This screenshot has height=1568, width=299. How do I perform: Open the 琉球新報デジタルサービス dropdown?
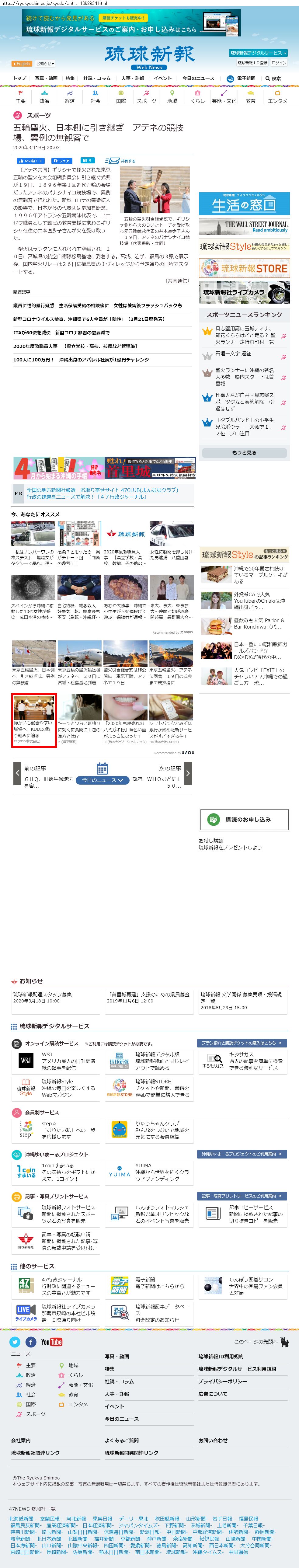coord(258,53)
